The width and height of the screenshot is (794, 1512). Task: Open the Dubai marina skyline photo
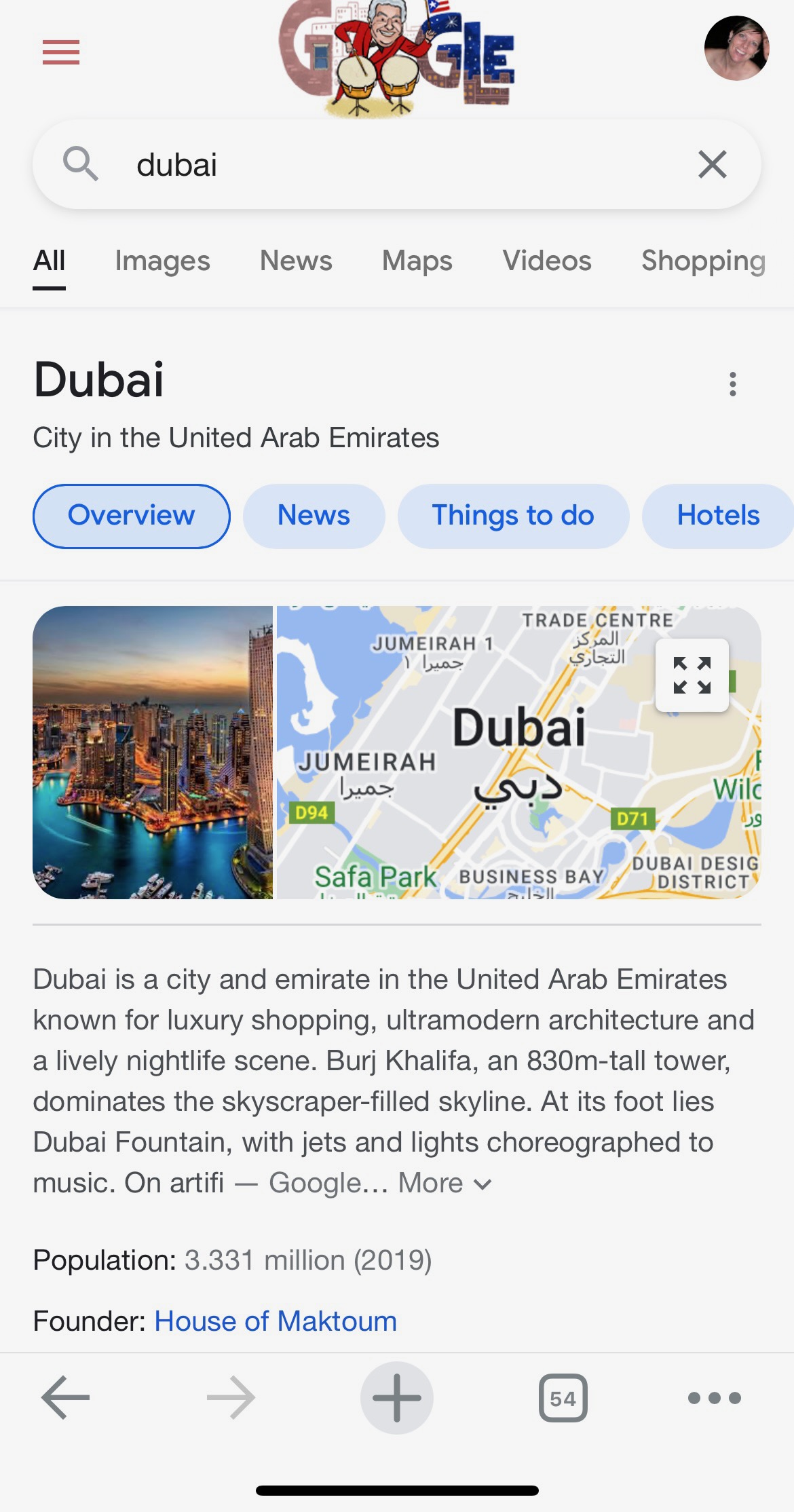[x=153, y=752]
